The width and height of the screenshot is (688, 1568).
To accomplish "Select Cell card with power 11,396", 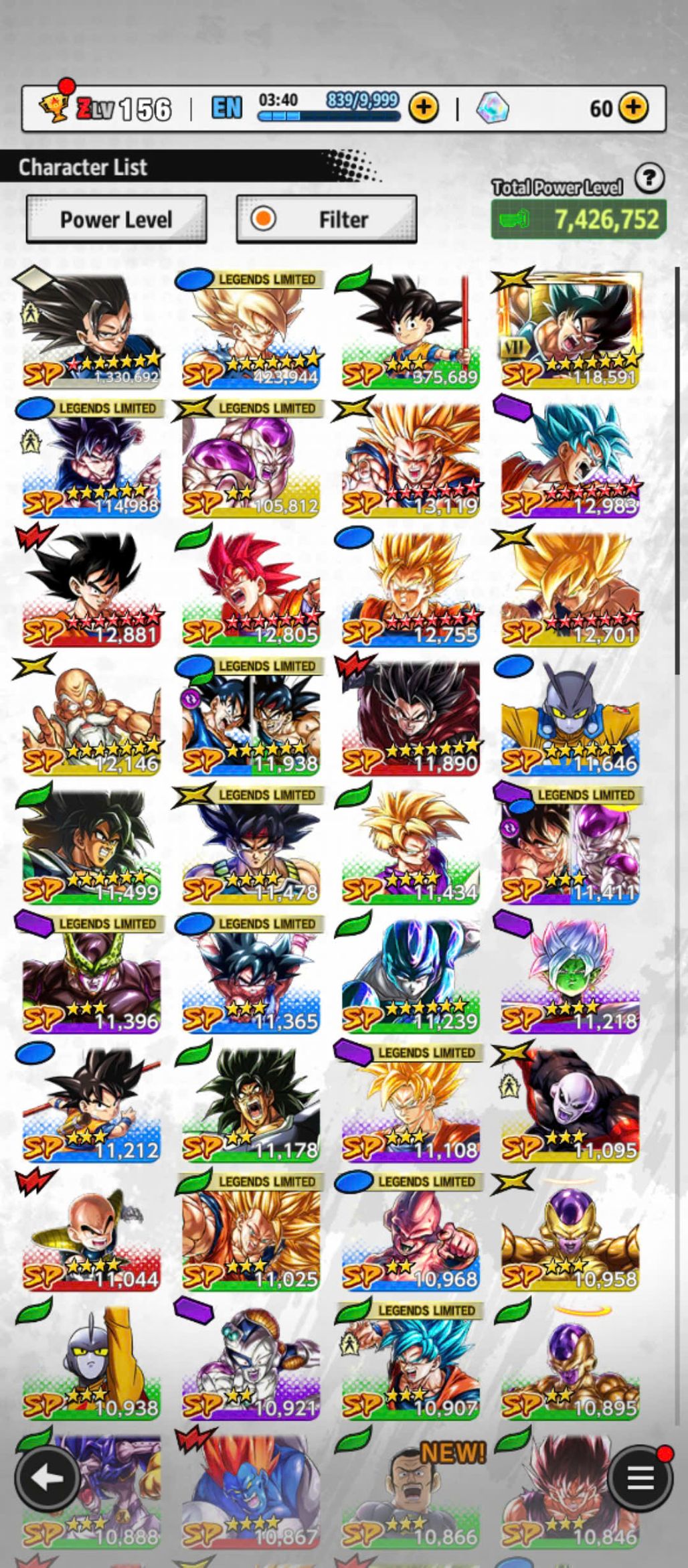I will (x=92, y=975).
